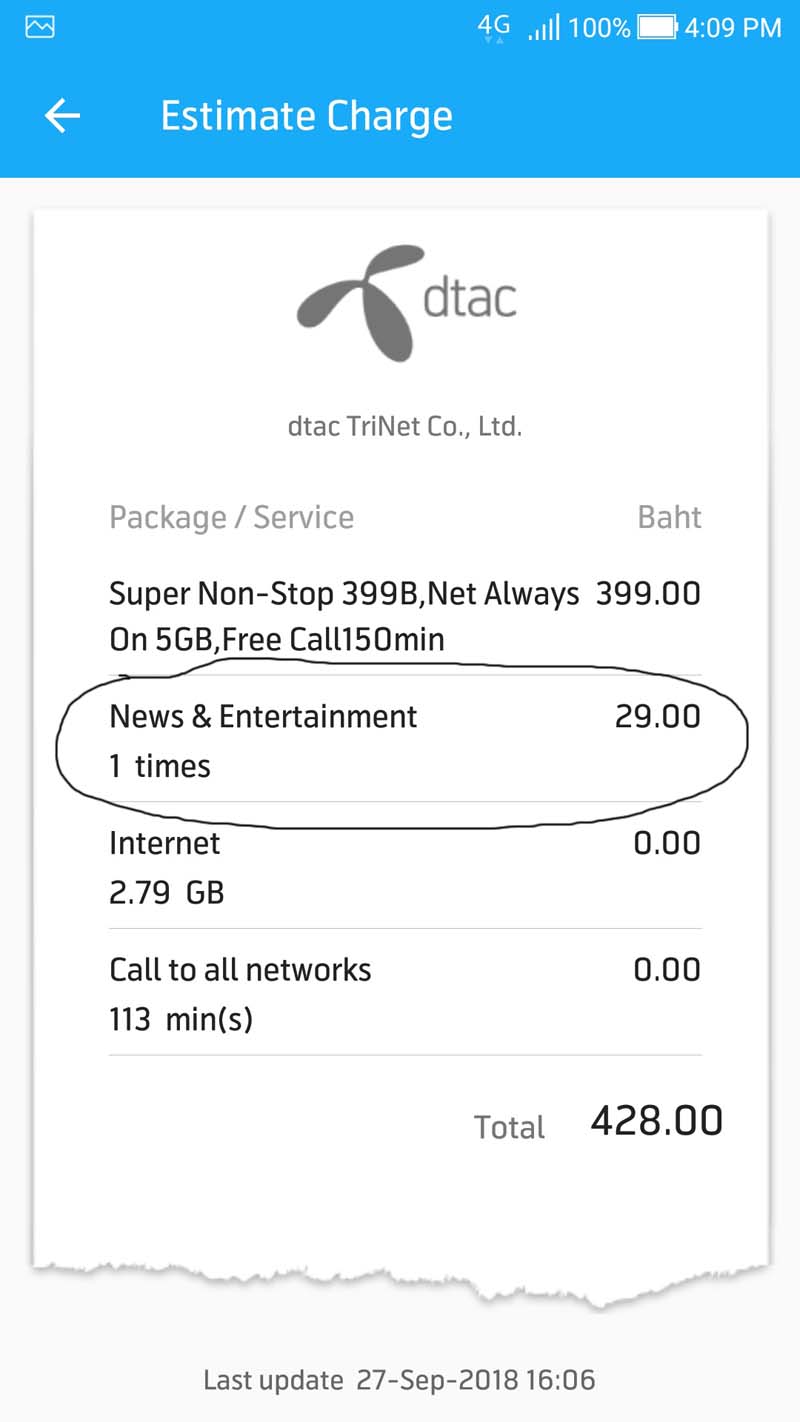Go back from Estimate Charge
Image resolution: width=800 pixels, height=1422 pixels.
click(62, 116)
